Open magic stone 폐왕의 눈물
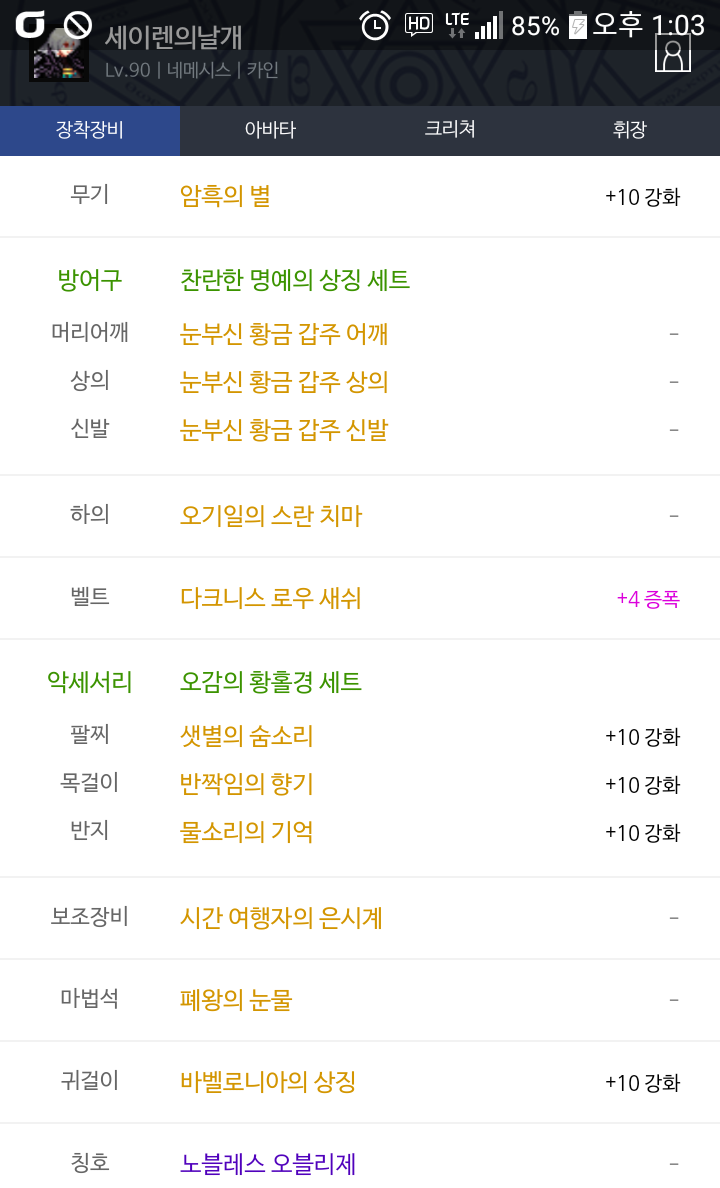 [236, 1000]
